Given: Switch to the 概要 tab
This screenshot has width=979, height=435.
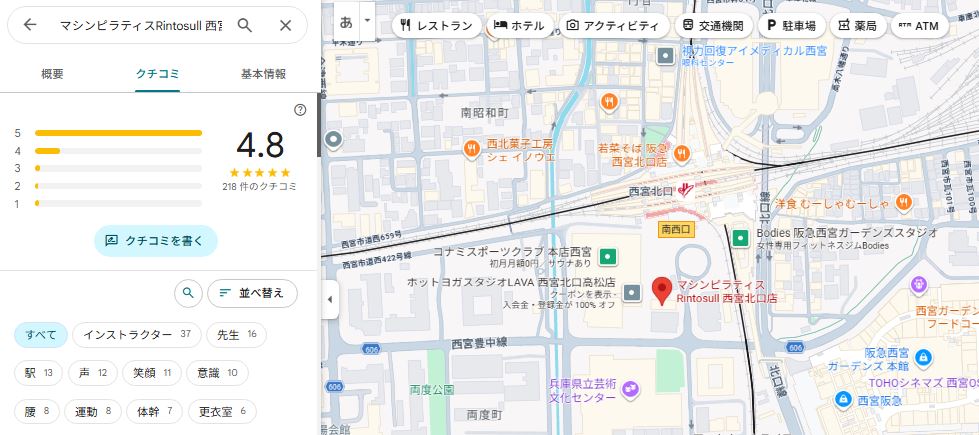Looking at the screenshot, I should coord(52,74).
